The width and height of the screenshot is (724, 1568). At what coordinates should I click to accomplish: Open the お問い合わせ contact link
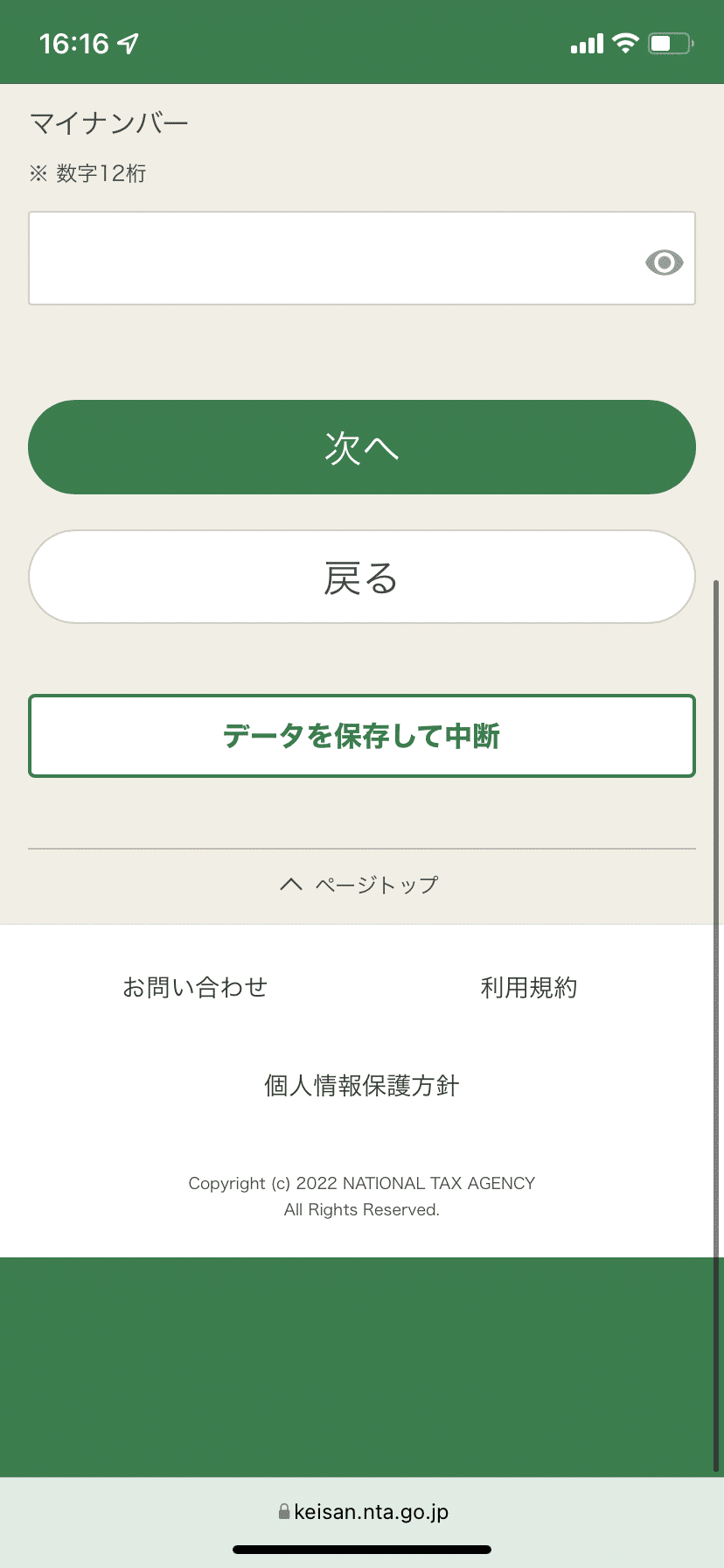[x=195, y=987]
